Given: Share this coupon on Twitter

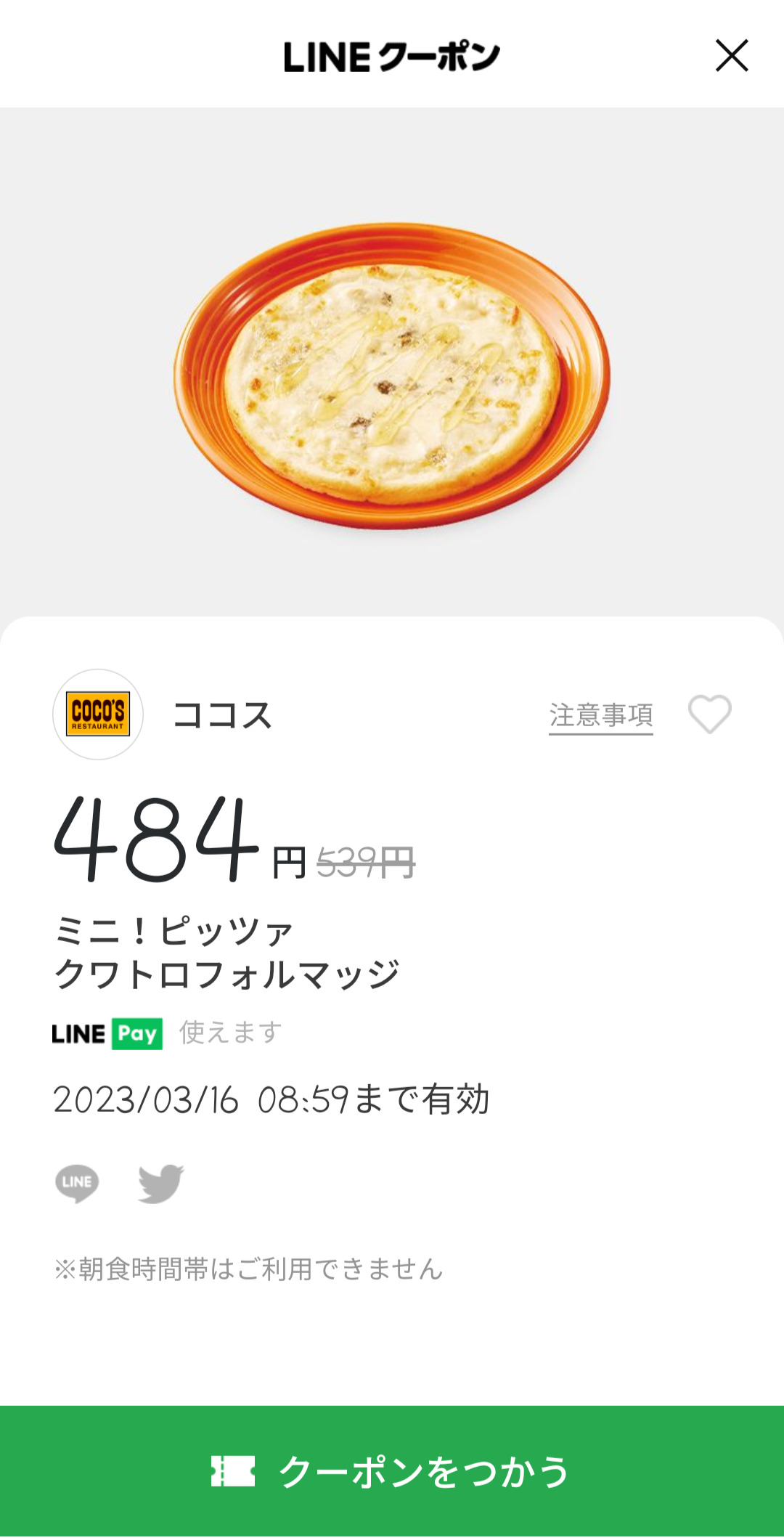Looking at the screenshot, I should click(x=161, y=1183).
